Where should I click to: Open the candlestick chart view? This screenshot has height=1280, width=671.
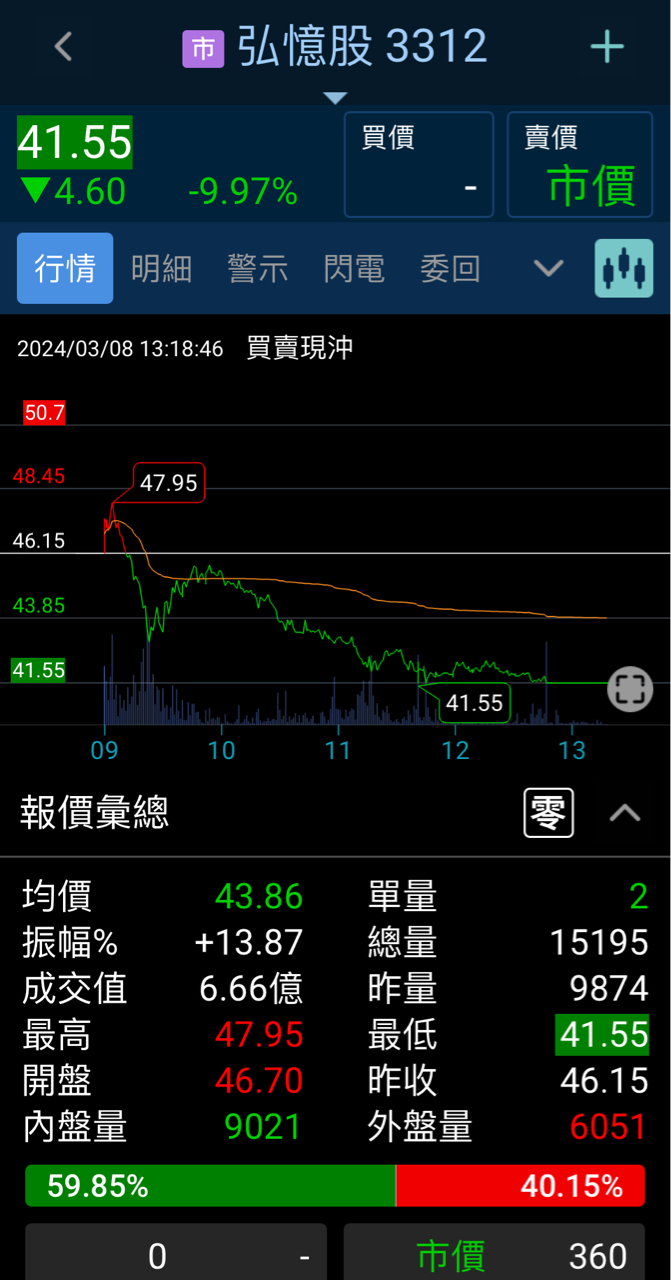[x=624, y=268]
